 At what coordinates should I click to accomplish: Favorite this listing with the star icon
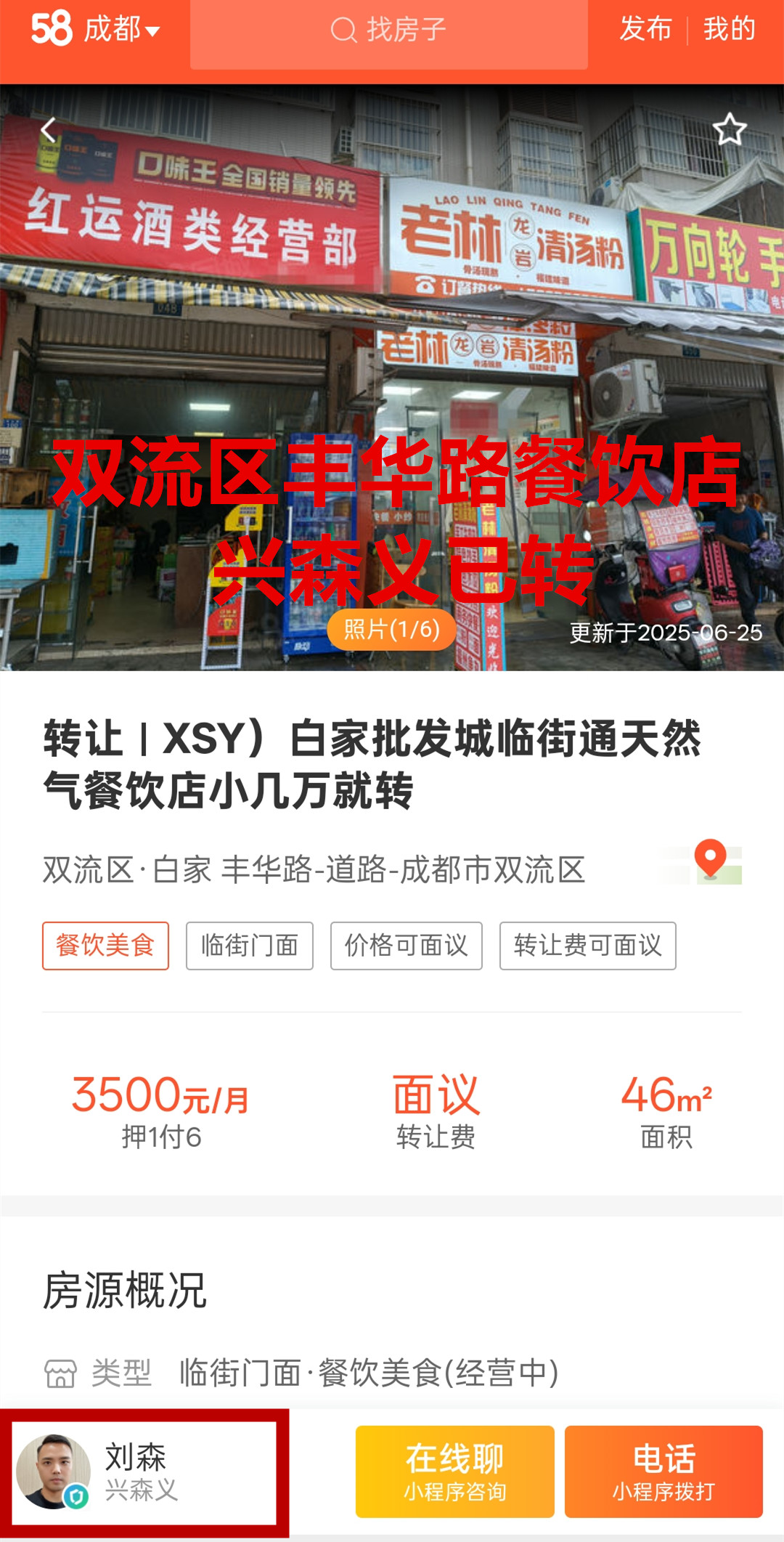click(729, 130)
